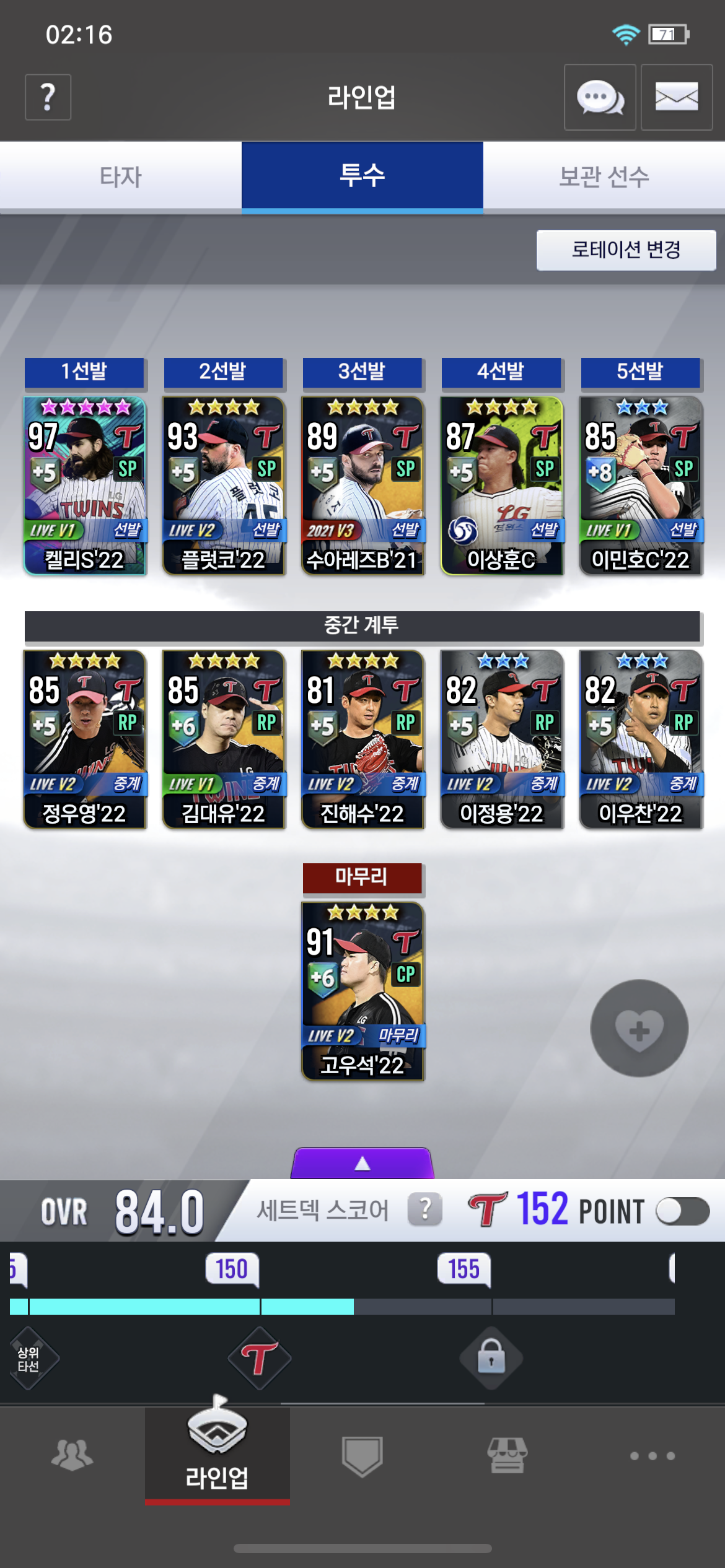Open the 정우영'22 reliever card
Viewport: 725px width, 1568px height.
click(85, 739)
